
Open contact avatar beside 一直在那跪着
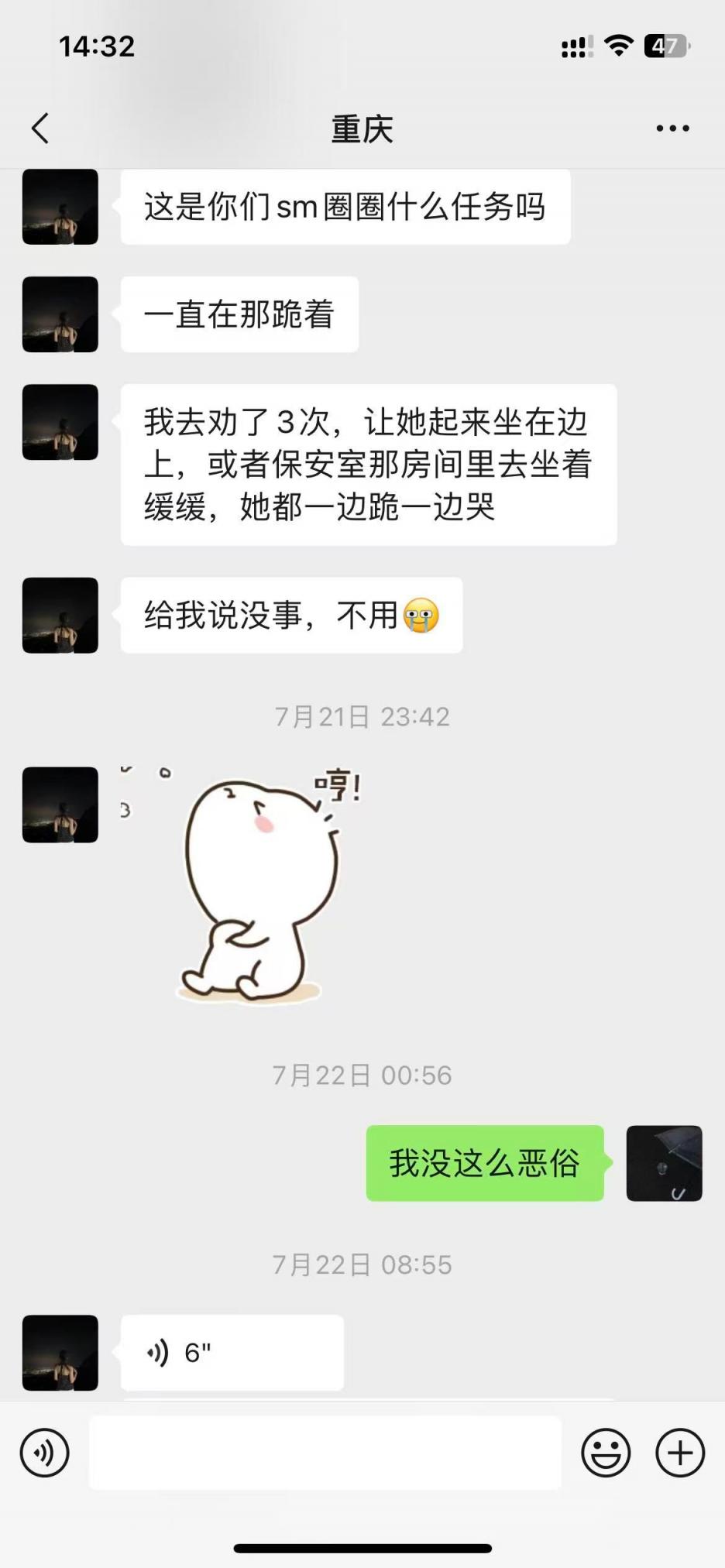[60, 314]
